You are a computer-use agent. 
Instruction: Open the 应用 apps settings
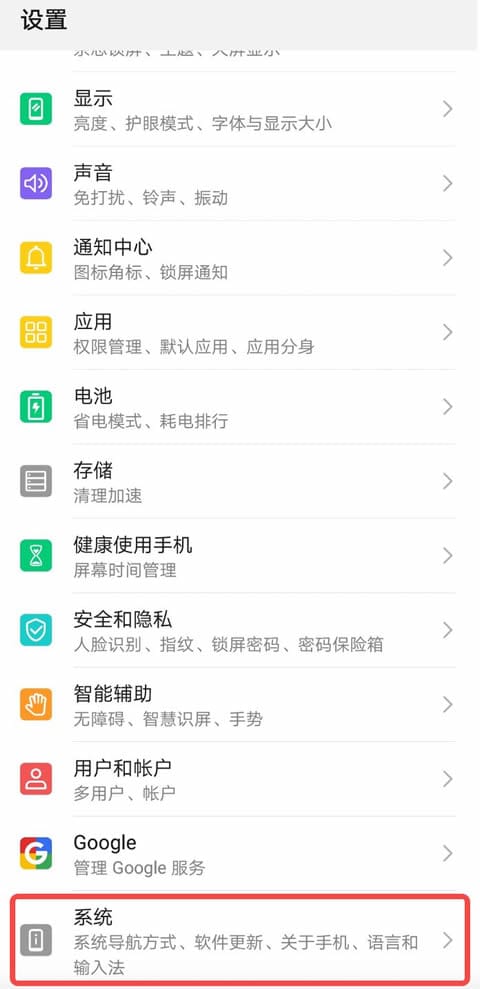click(240, 332)
